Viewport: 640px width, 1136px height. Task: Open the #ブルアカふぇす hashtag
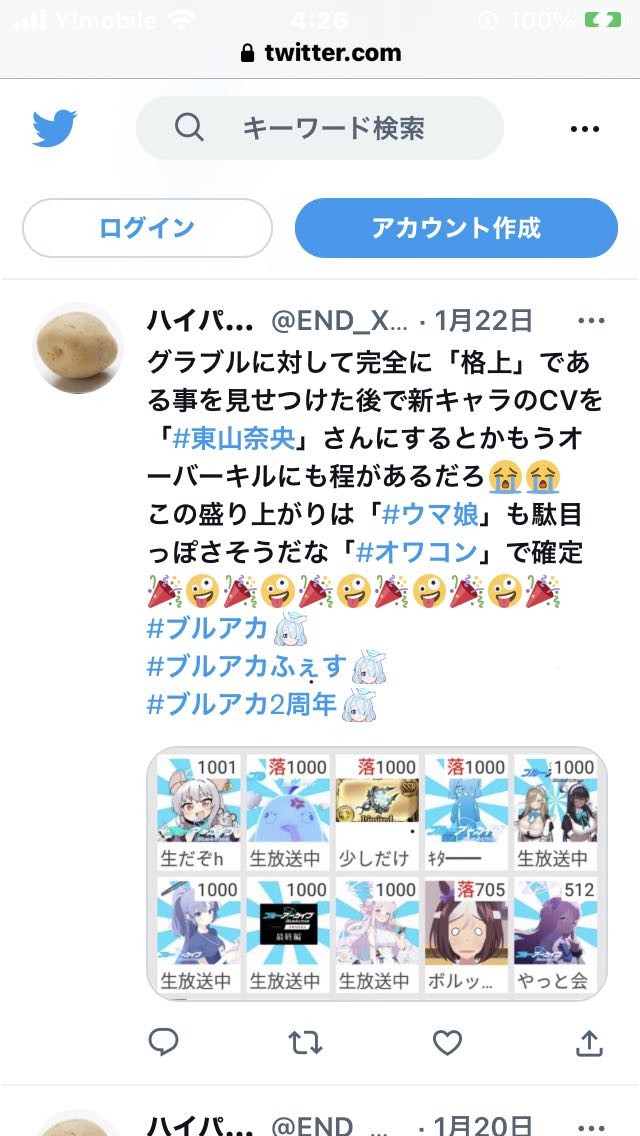tap(246, 666)
